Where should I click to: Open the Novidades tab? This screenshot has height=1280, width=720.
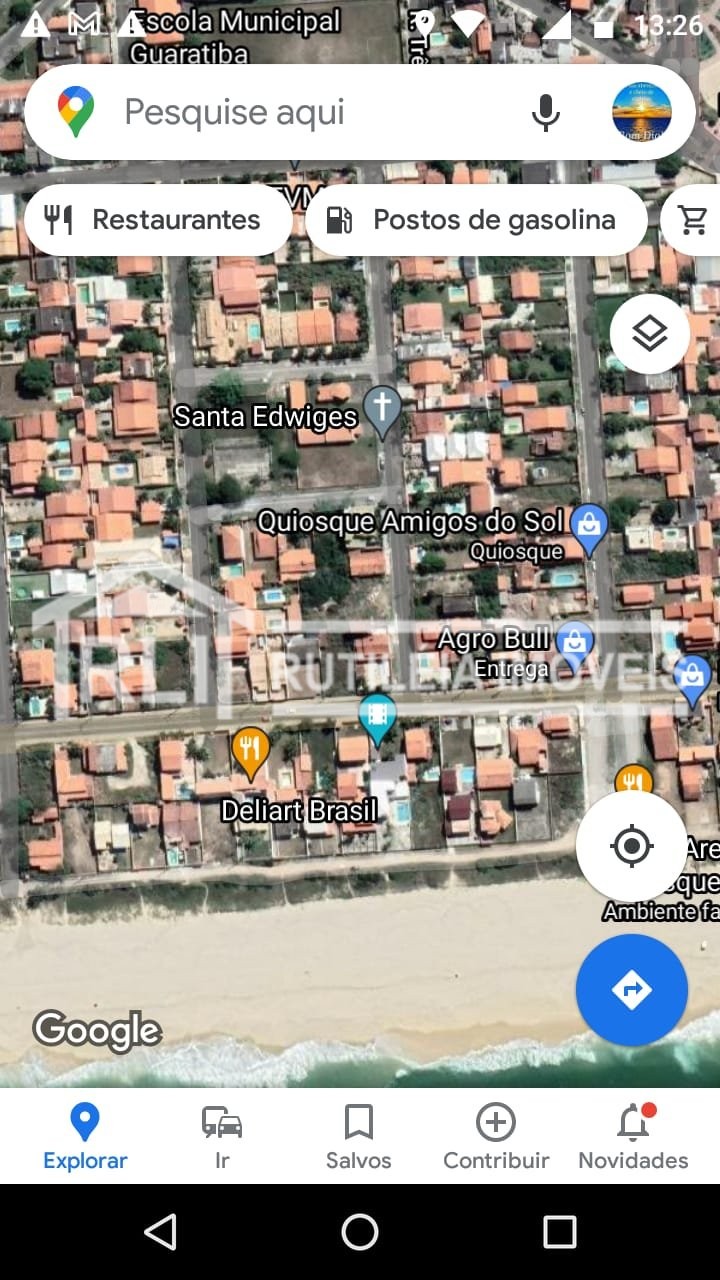(633, 1137)
